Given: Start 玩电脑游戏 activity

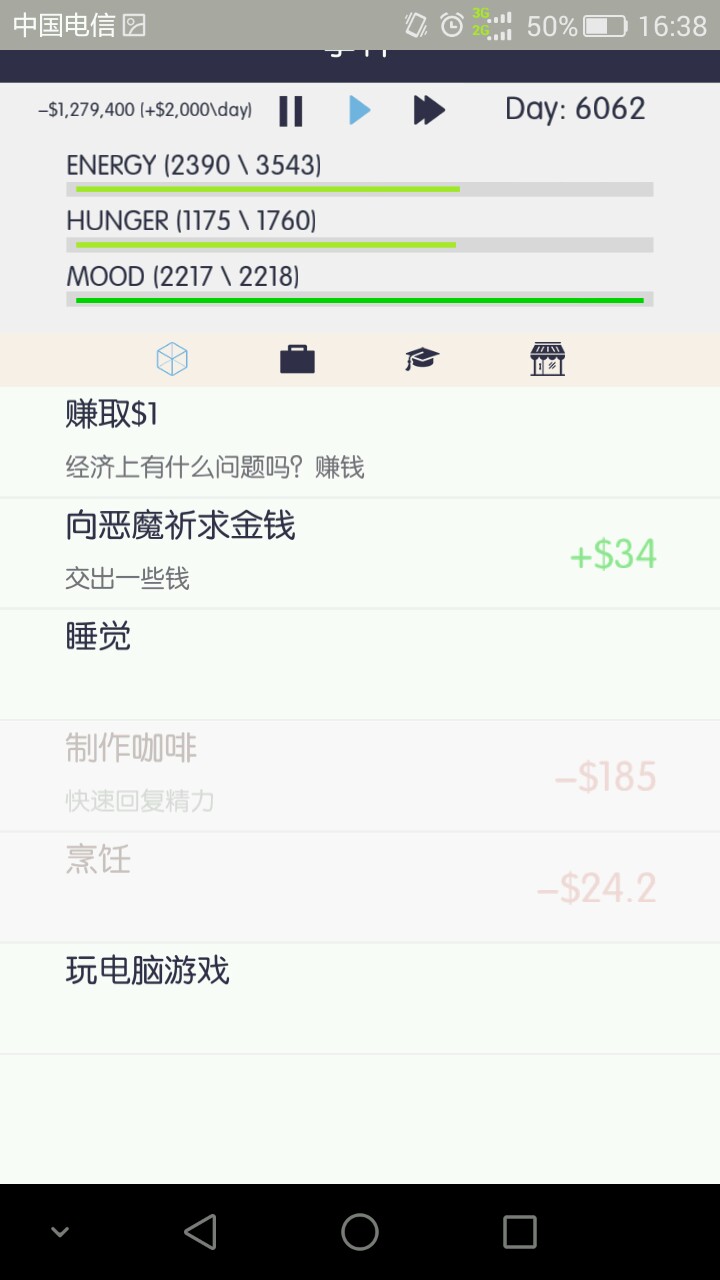Looking at the screenshot, I should click(x=360, y=997).
